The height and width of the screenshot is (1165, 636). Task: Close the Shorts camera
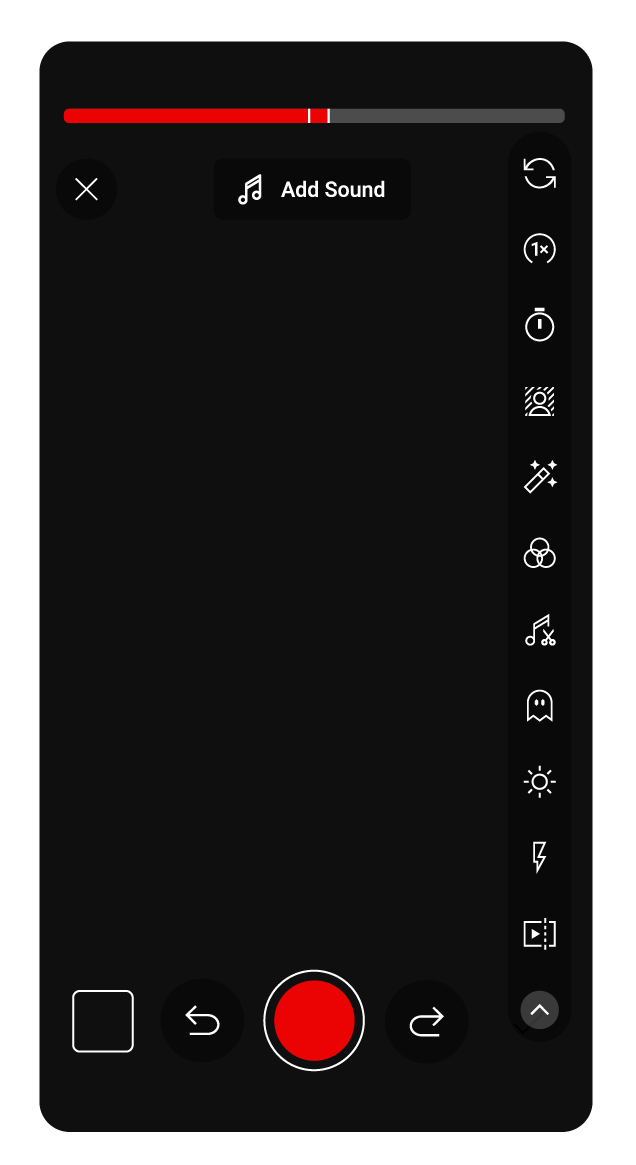tap(87, 189)
